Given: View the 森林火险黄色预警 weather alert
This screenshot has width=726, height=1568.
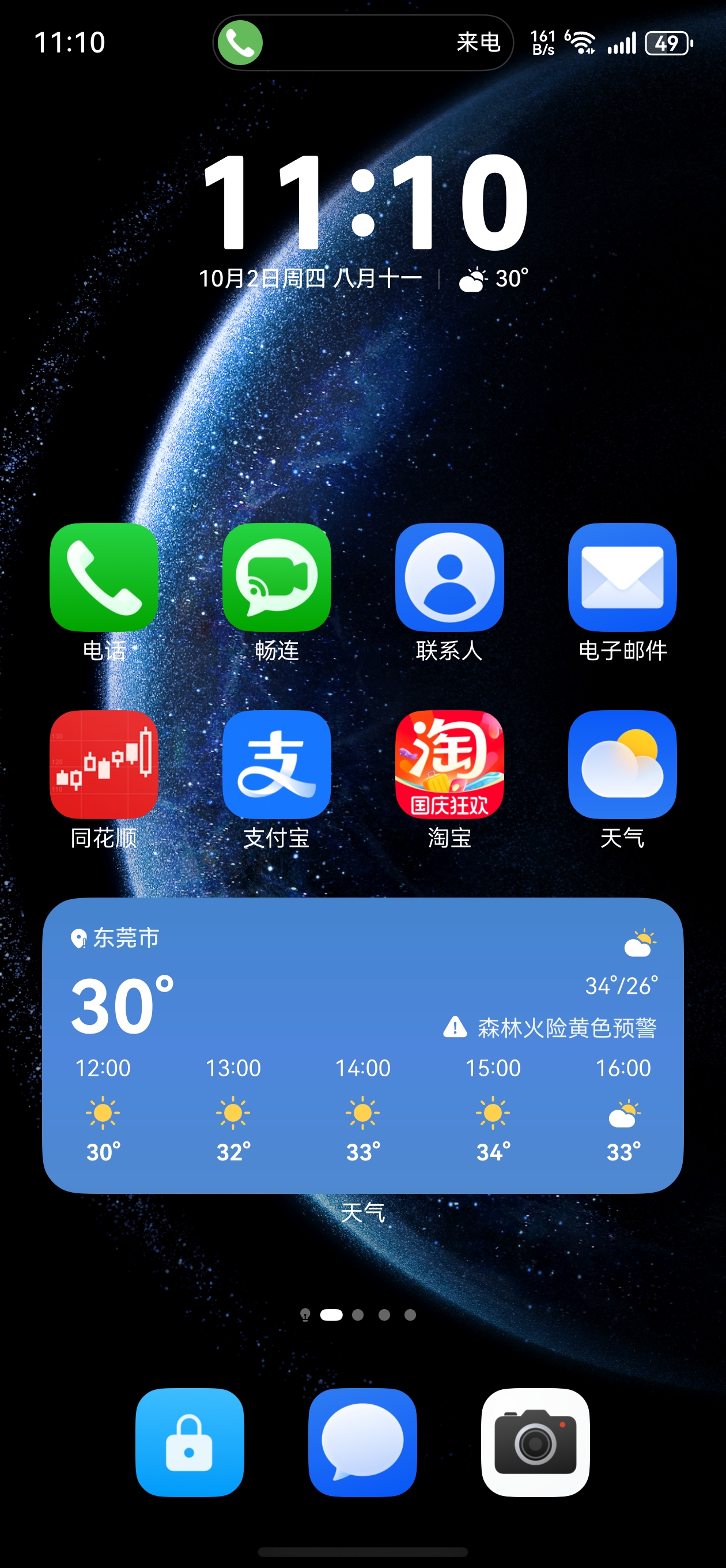Looking at the screenshot, I should 551,1028.
